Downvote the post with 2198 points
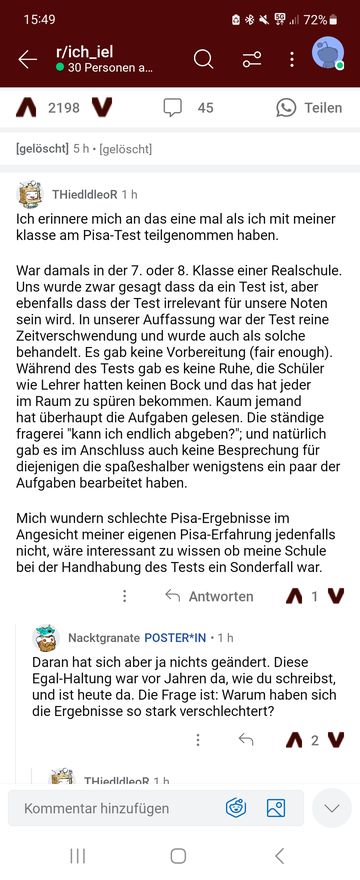 pyautogui.click(x=102, y=107)
